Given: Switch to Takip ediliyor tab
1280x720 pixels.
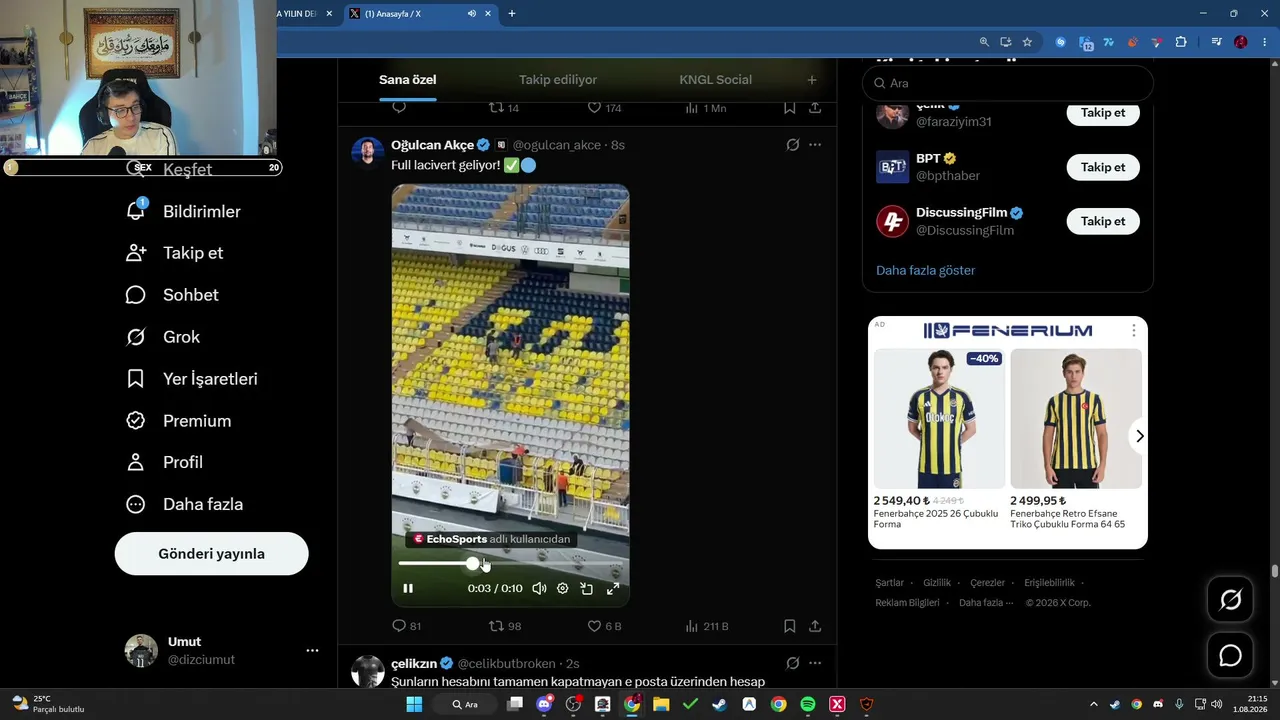Looking at the screenshot, I should pyautogui.click(x=558, y=80).
